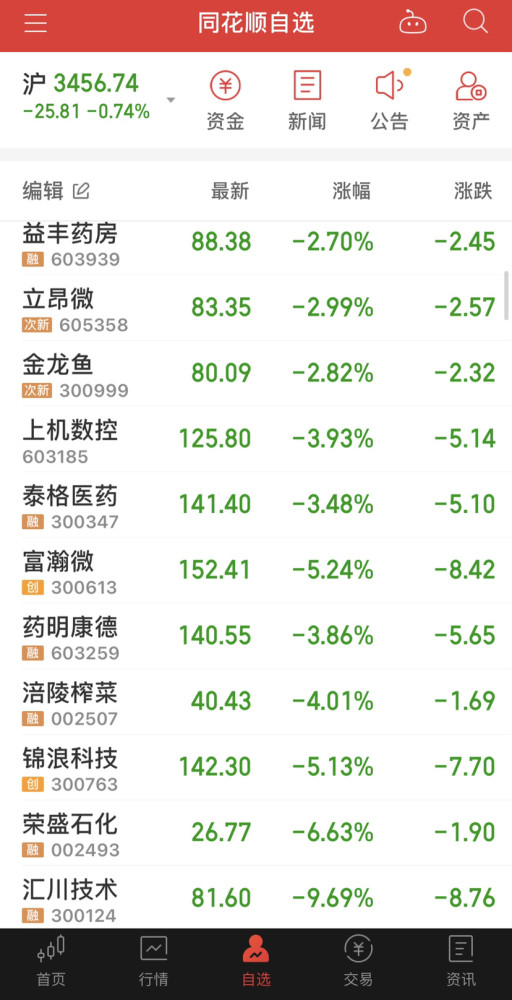
Task: Open stock 汇川技术 300124
Action: (256, 898)
